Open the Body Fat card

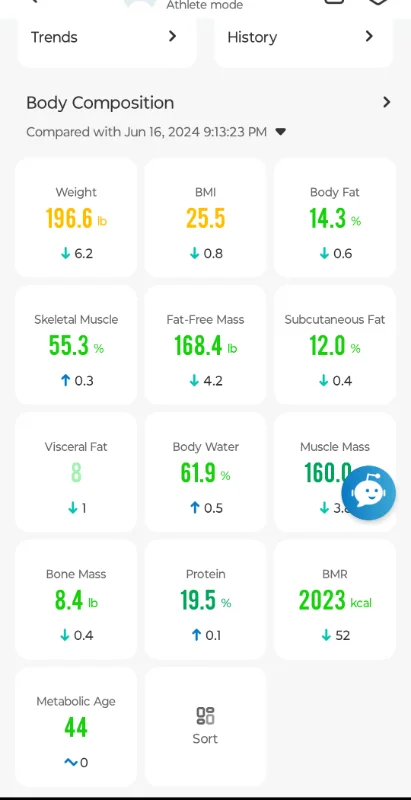tap(335, 218)
